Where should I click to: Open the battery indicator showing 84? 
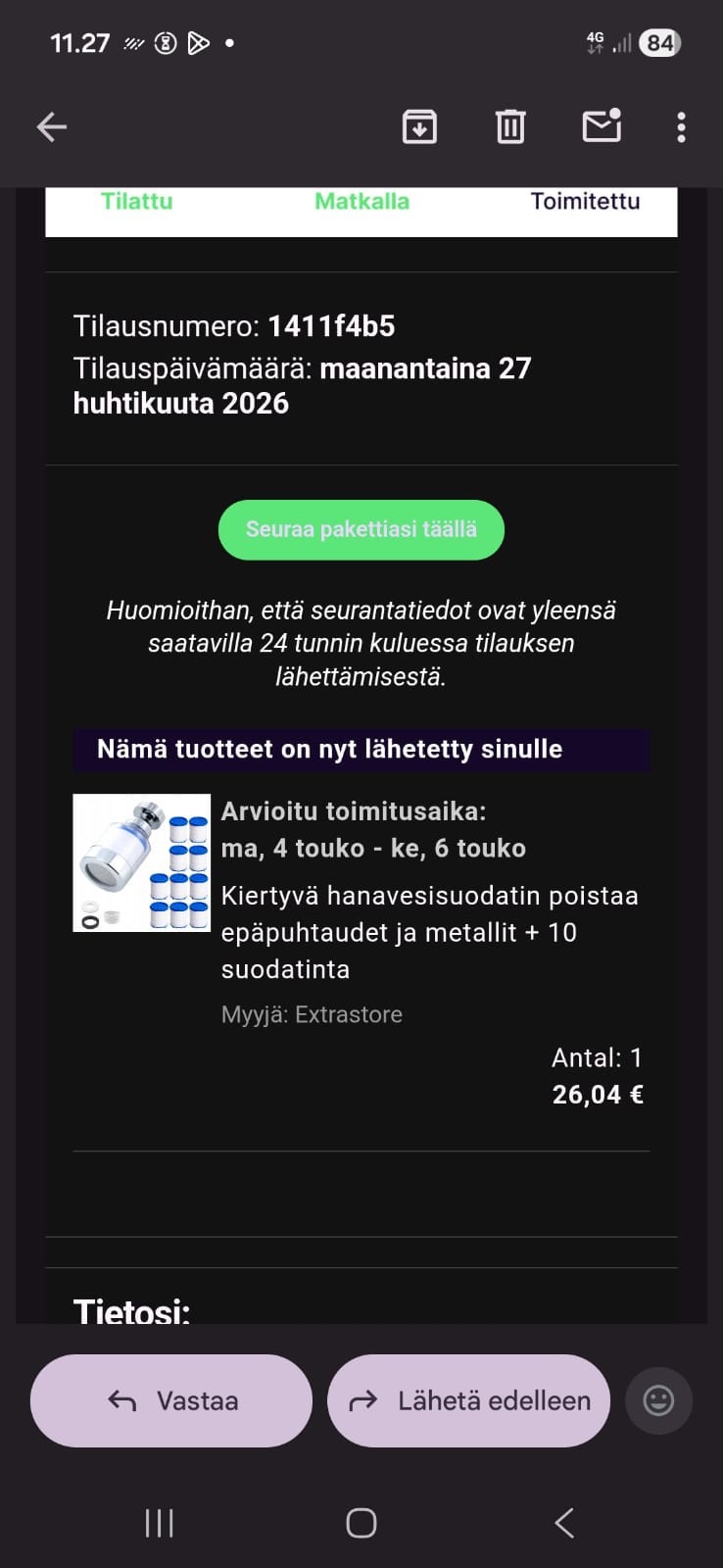click(x=659, y=43)
